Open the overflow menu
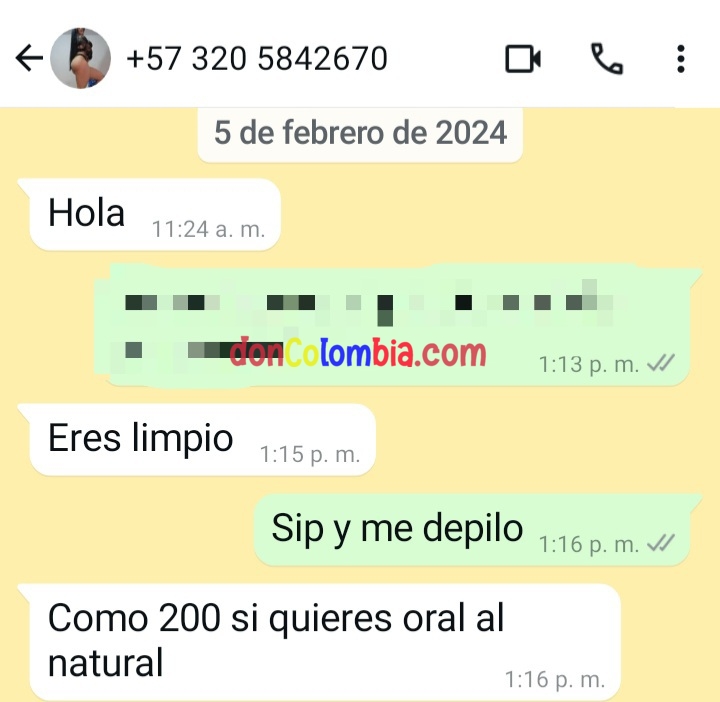The height and width of the screenshot is (702, 720). 680,59
